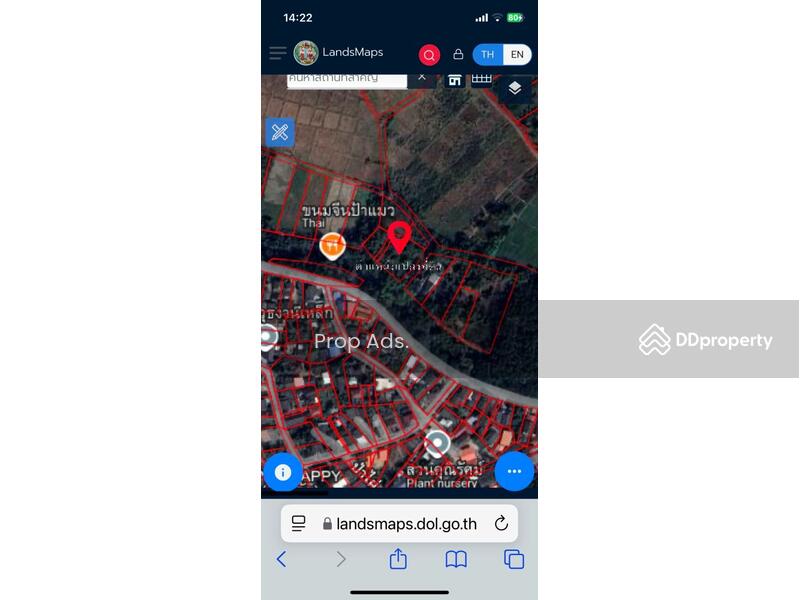Tap the place search field
Screen dimensions: 800x600
(346, 78)
